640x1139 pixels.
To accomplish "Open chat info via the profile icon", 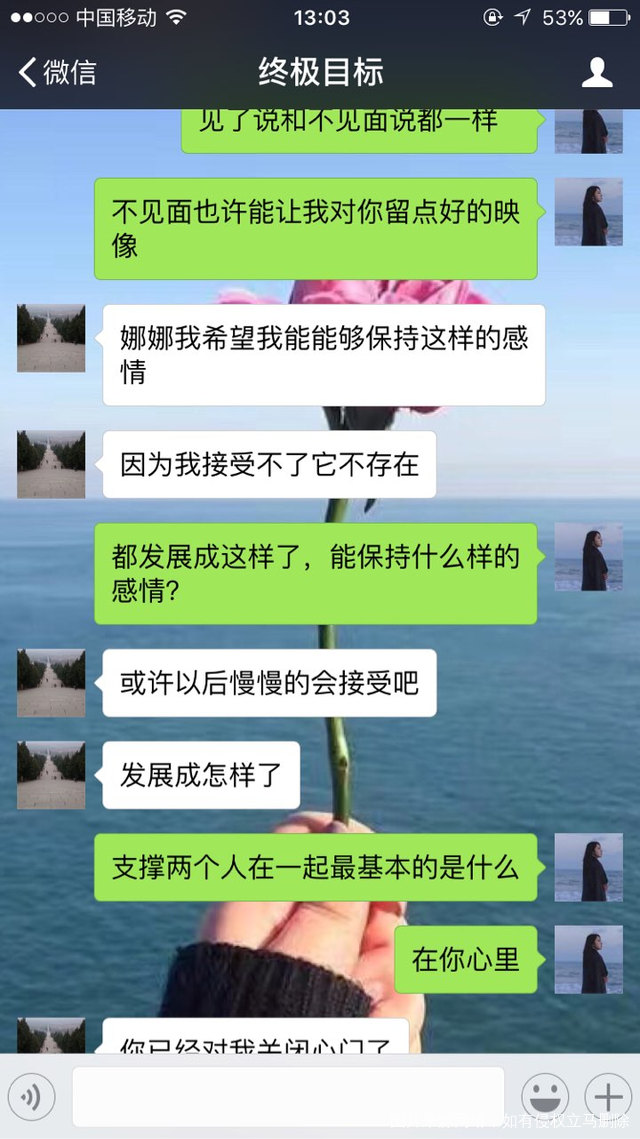I will click(597, 73).
